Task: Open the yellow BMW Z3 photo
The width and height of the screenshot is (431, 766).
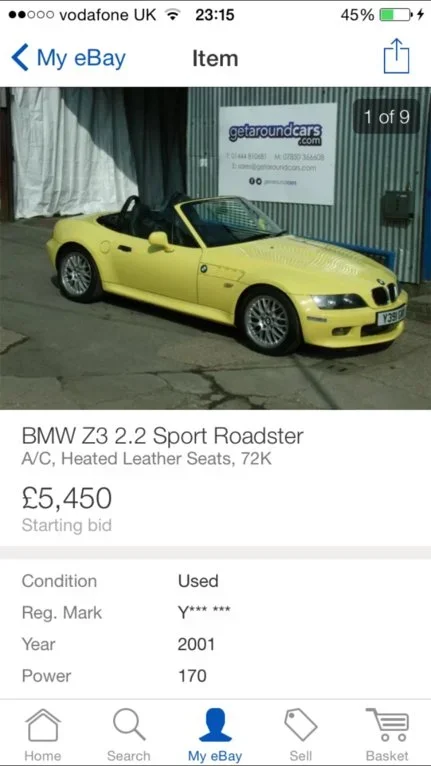Action: (216, 248)
